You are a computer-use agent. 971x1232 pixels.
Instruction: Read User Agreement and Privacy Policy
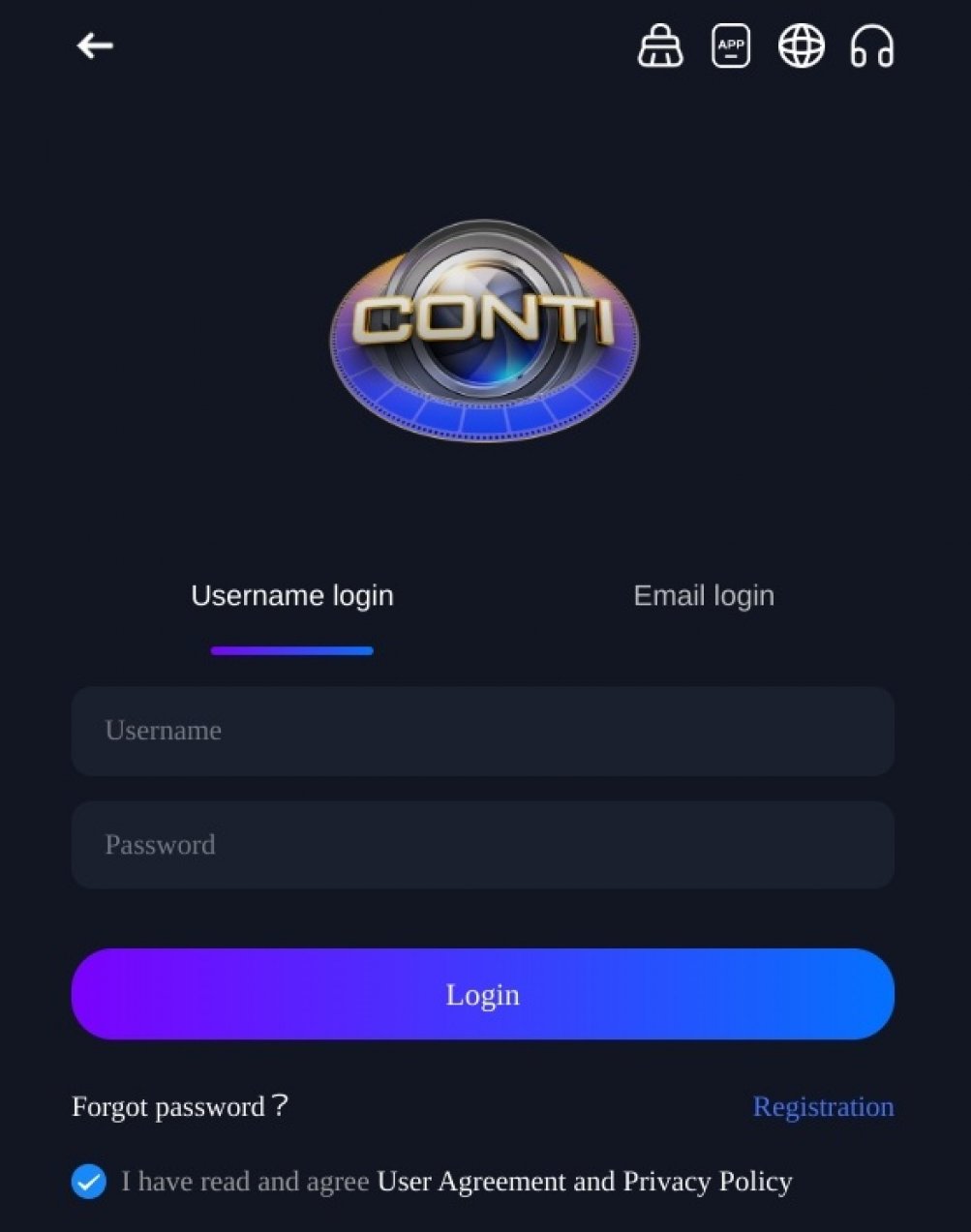(x=585, y=1182)
